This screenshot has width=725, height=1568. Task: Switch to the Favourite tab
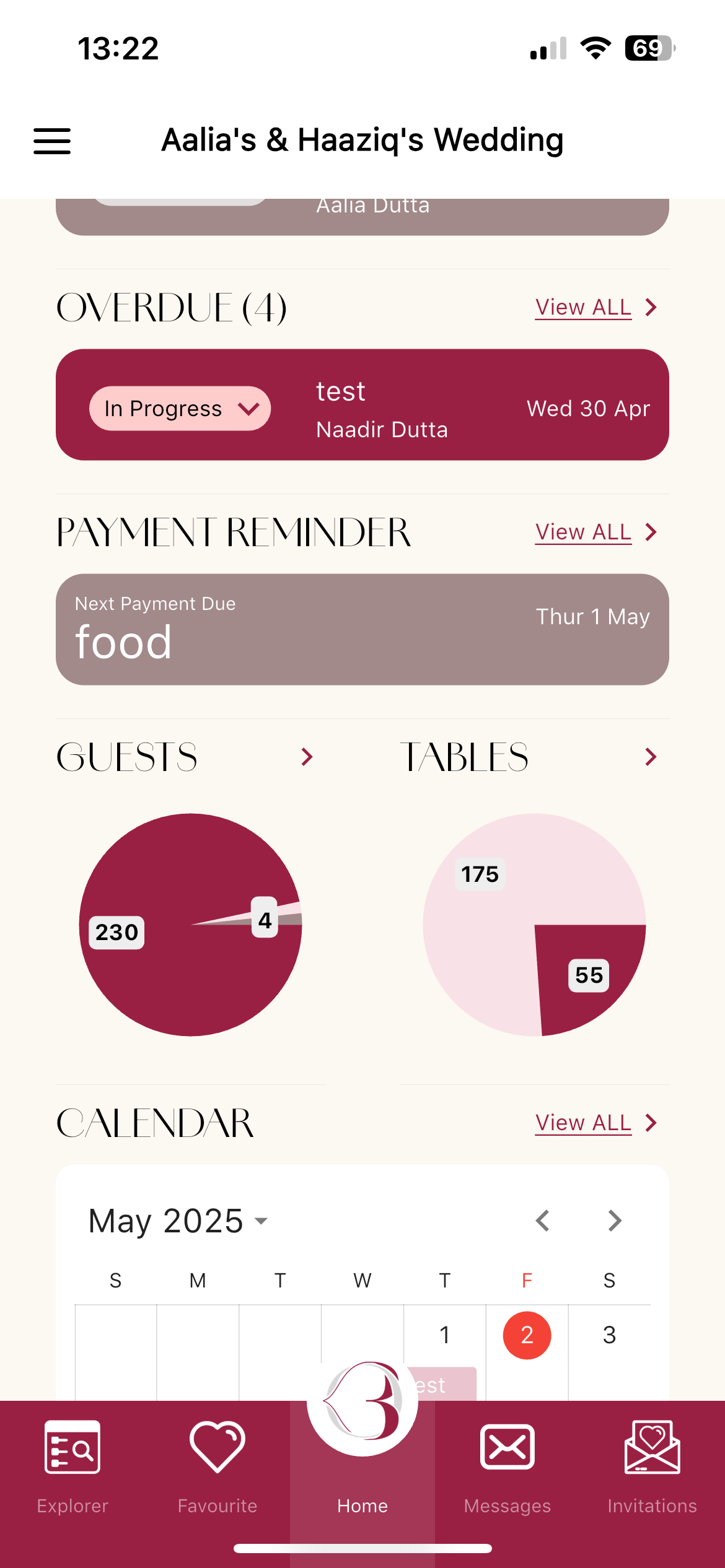[217, 1468]
